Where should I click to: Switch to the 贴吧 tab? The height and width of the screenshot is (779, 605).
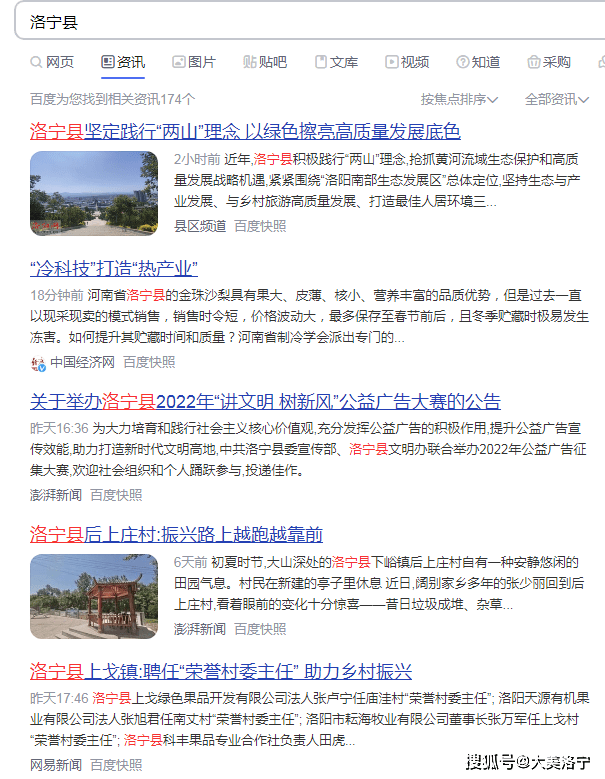pyautogui.click(x=264, y=62)
